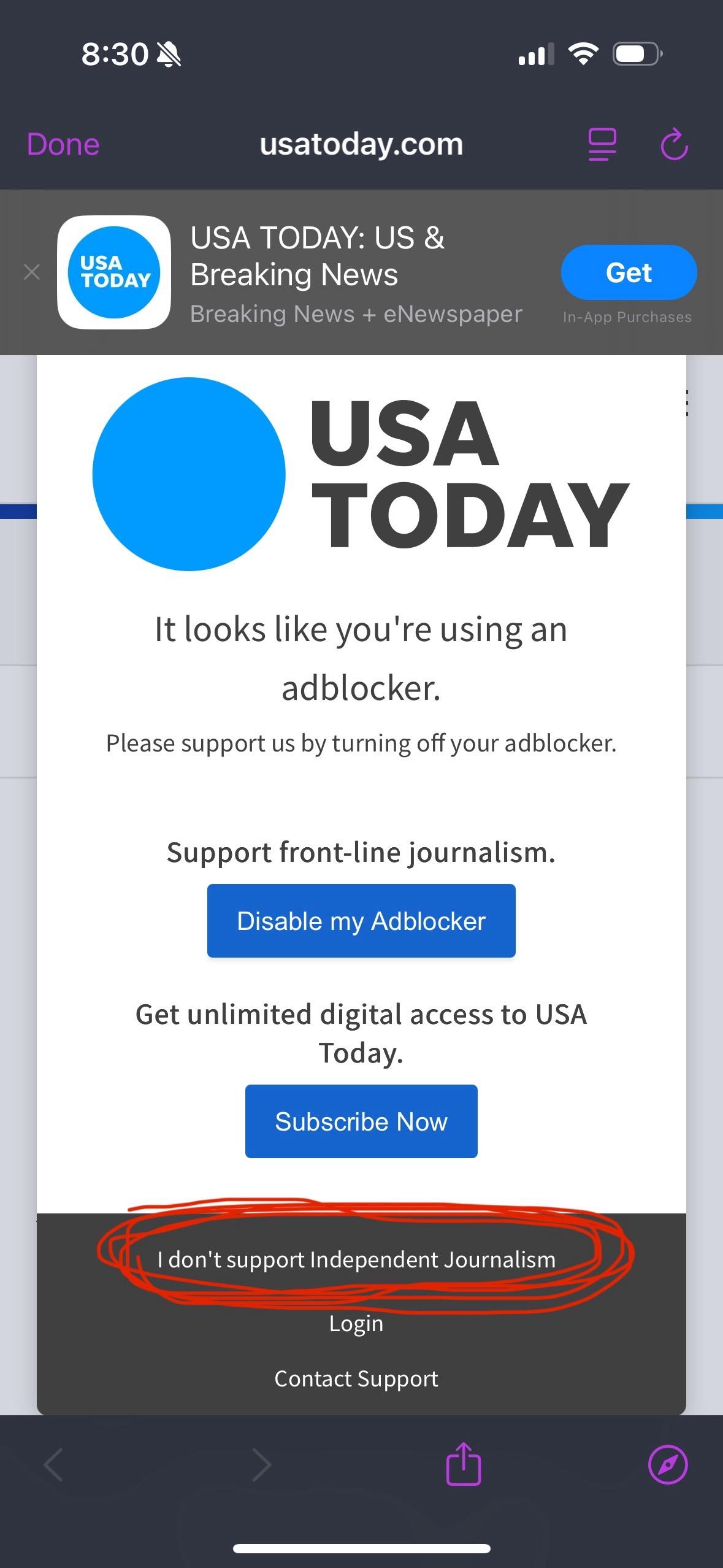
Task: Open page in Safari compass icon
Action: click(x=668, y=1464)
